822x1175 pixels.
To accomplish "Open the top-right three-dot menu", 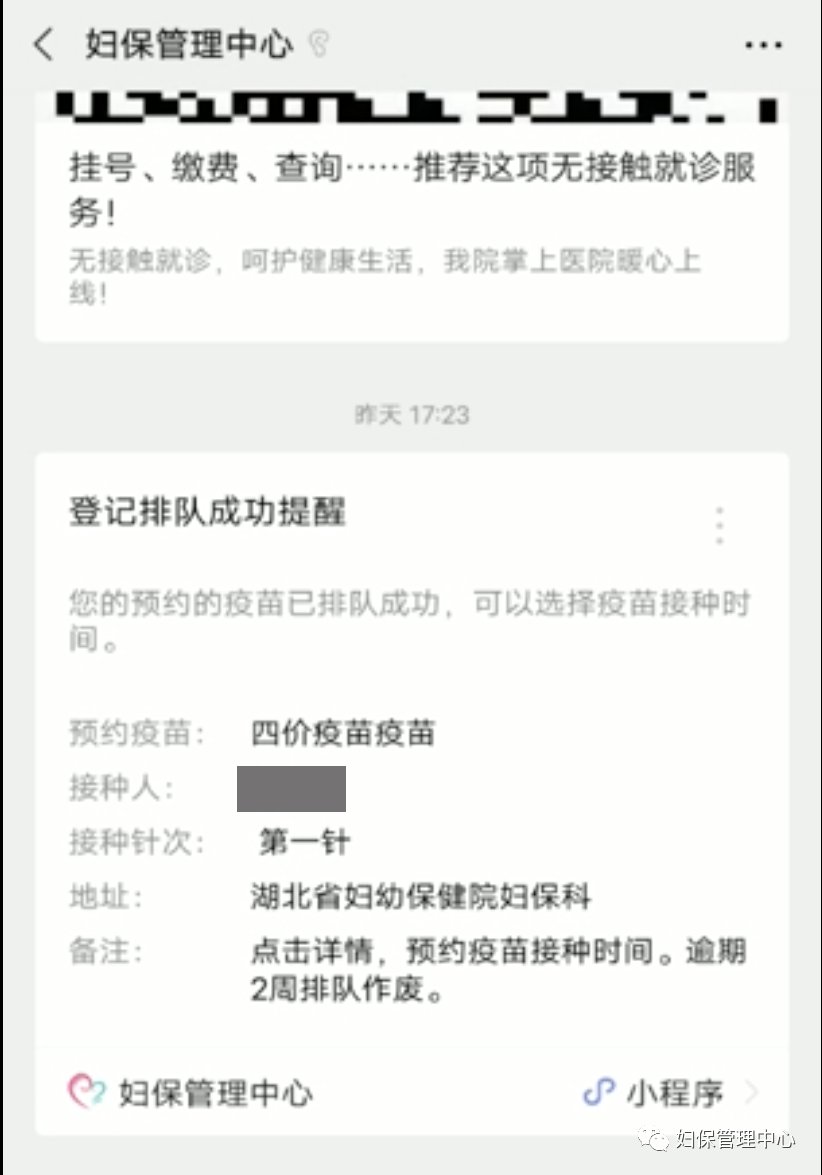I will [x=763, y=45].
